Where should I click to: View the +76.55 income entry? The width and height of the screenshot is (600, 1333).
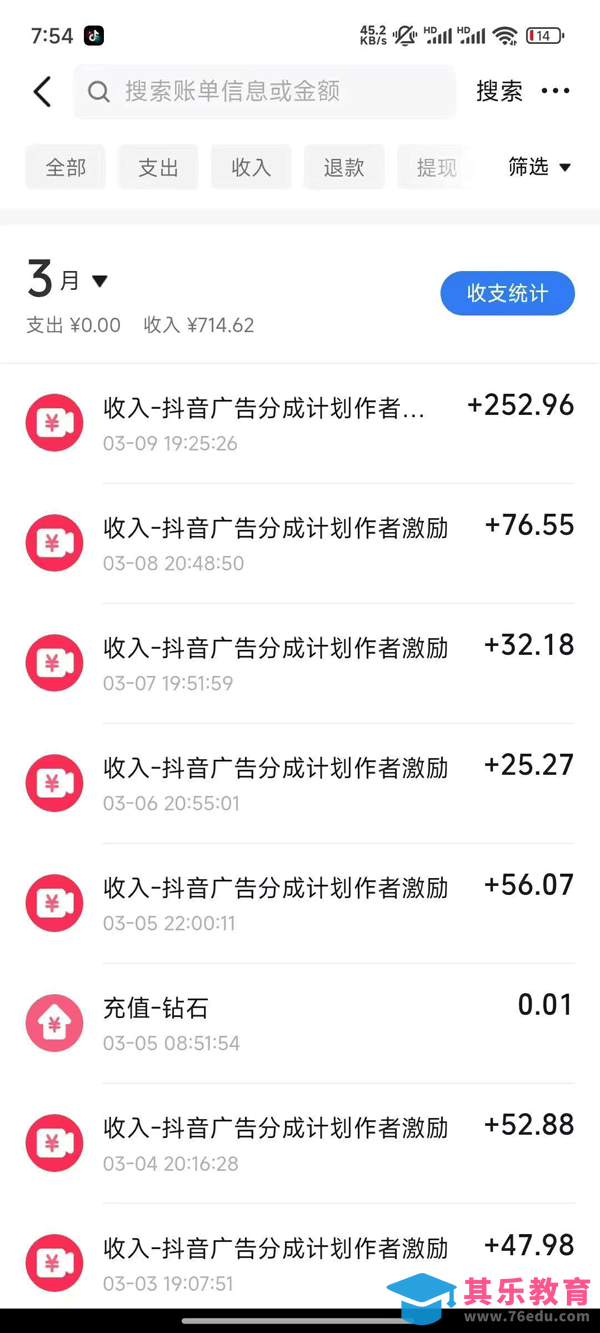tap(300, 543)
